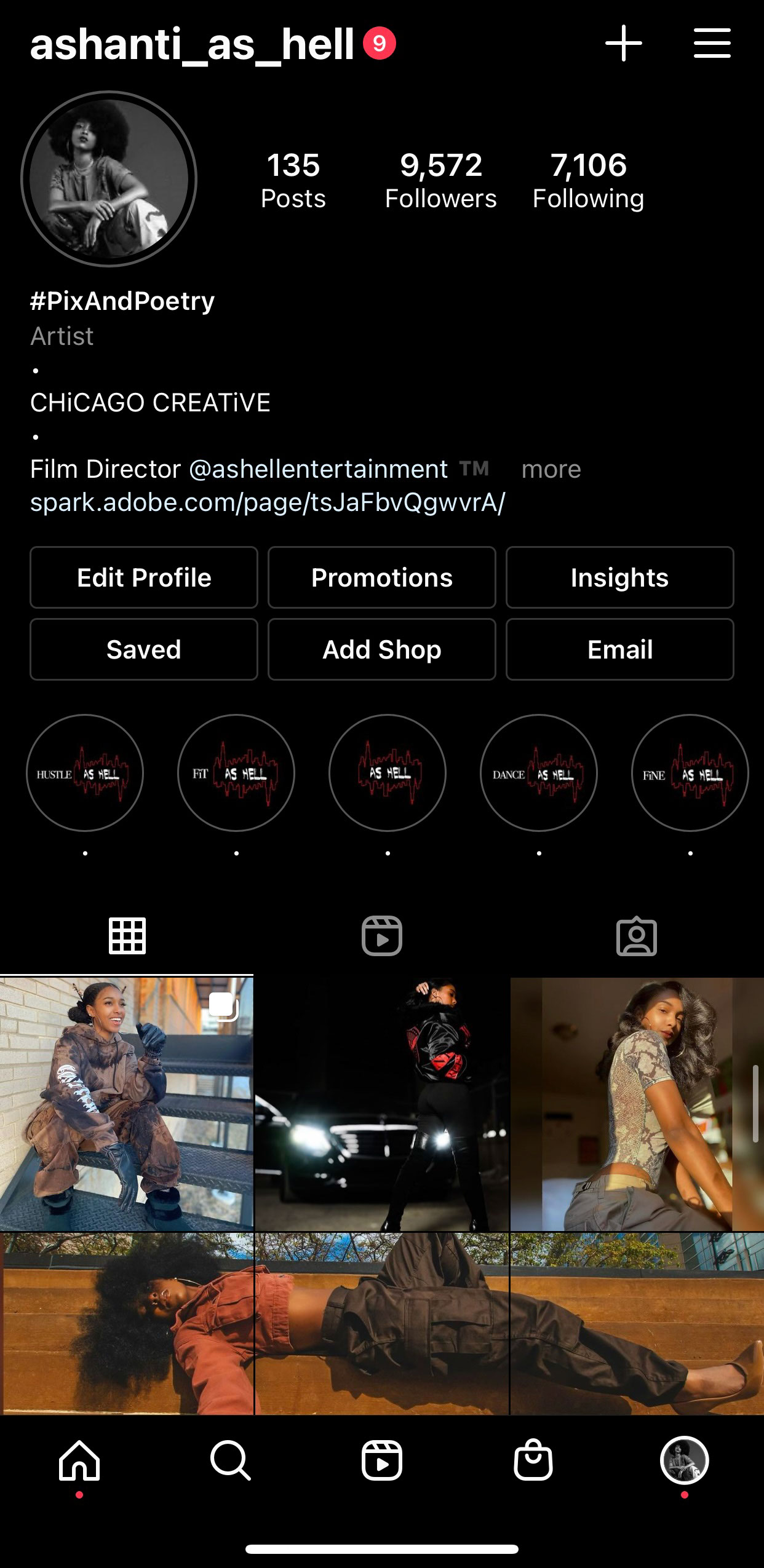Screen dimensions: 764x1568
Task: View the followers list
Action: pos(440,181)
